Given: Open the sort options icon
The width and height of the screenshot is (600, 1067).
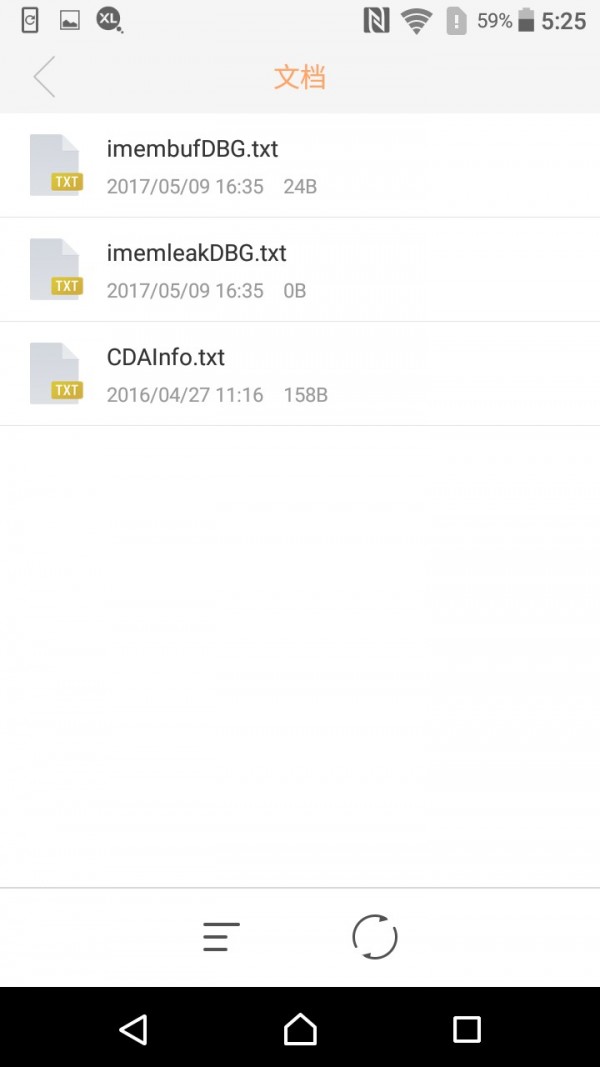Looking at the screenshot, I should pyautogui.click(x=221, y=936).
